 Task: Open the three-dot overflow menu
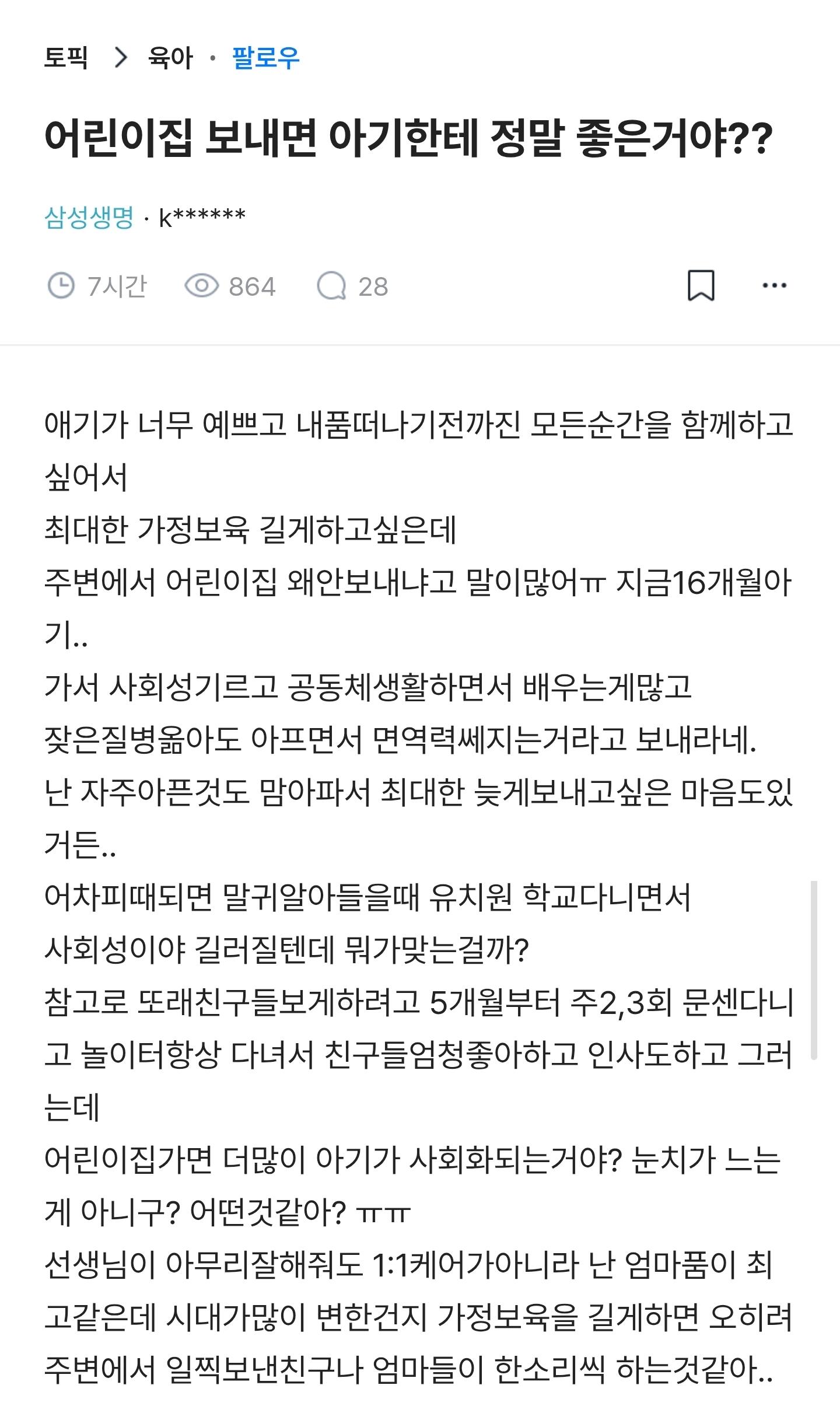[x=774, y=285]
